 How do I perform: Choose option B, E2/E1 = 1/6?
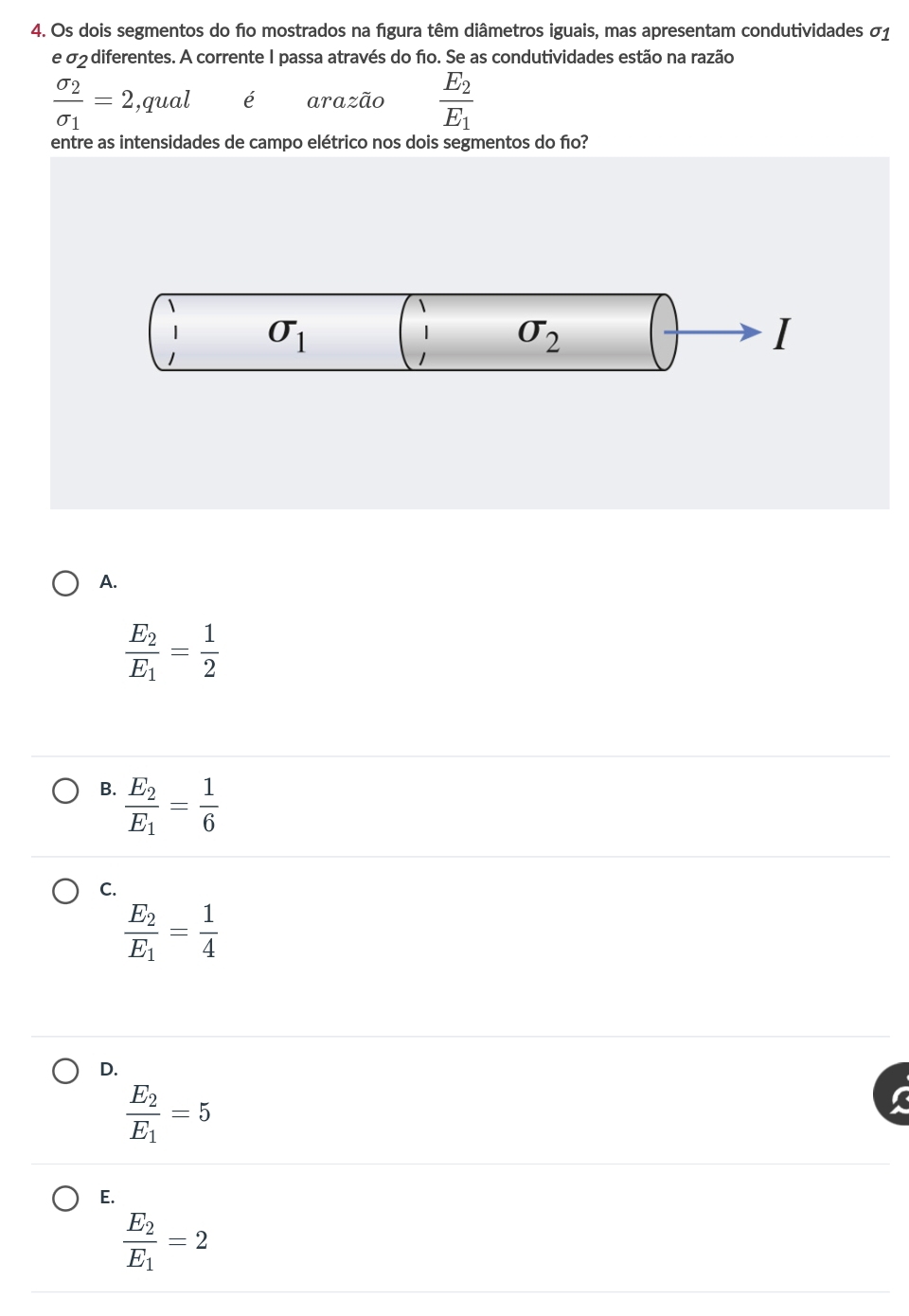65,791
